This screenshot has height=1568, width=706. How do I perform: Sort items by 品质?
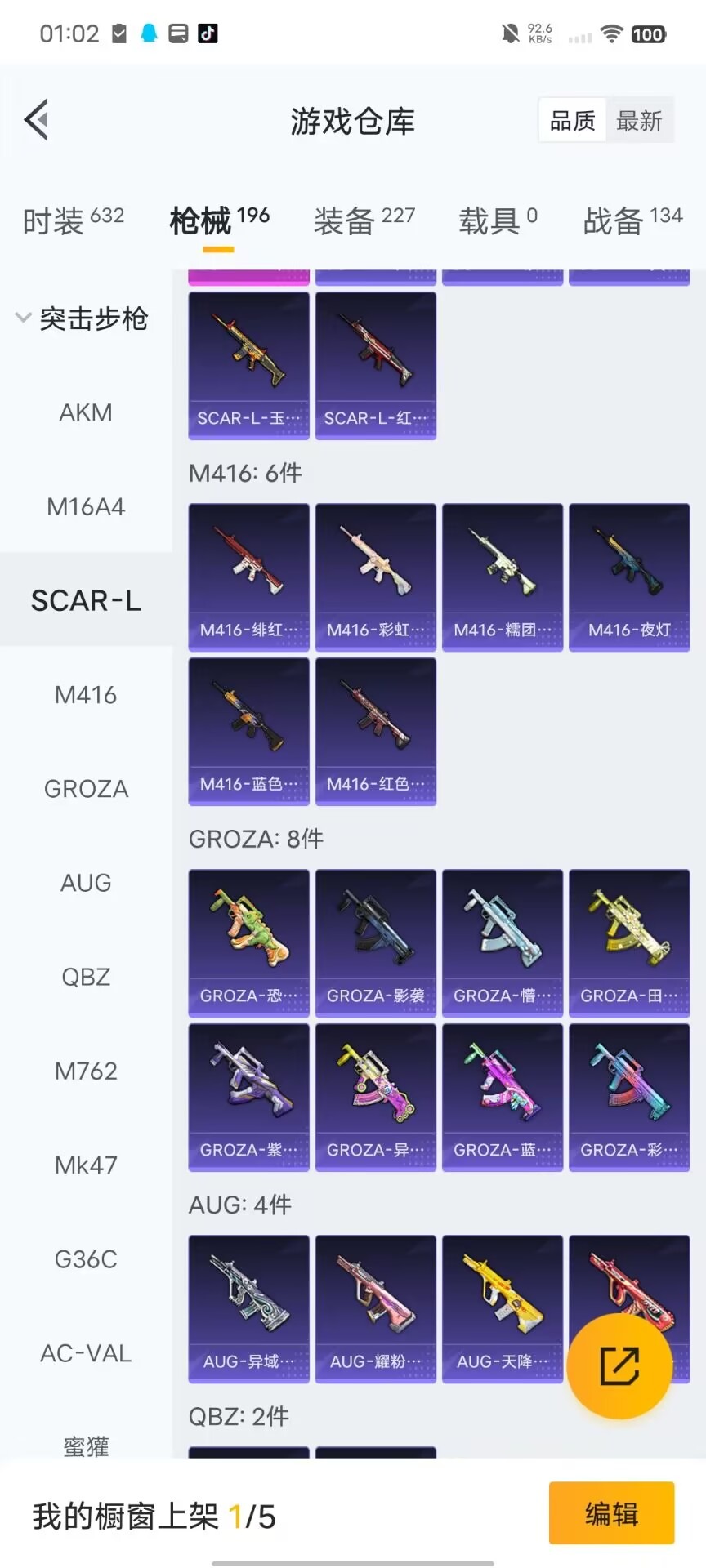[572, 121]
